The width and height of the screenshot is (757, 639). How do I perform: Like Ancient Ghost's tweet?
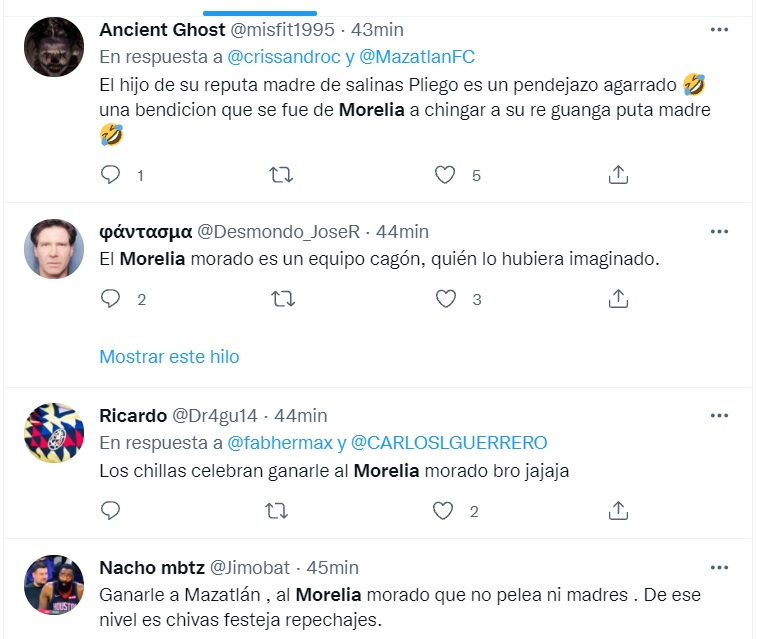tap(446, 175)
